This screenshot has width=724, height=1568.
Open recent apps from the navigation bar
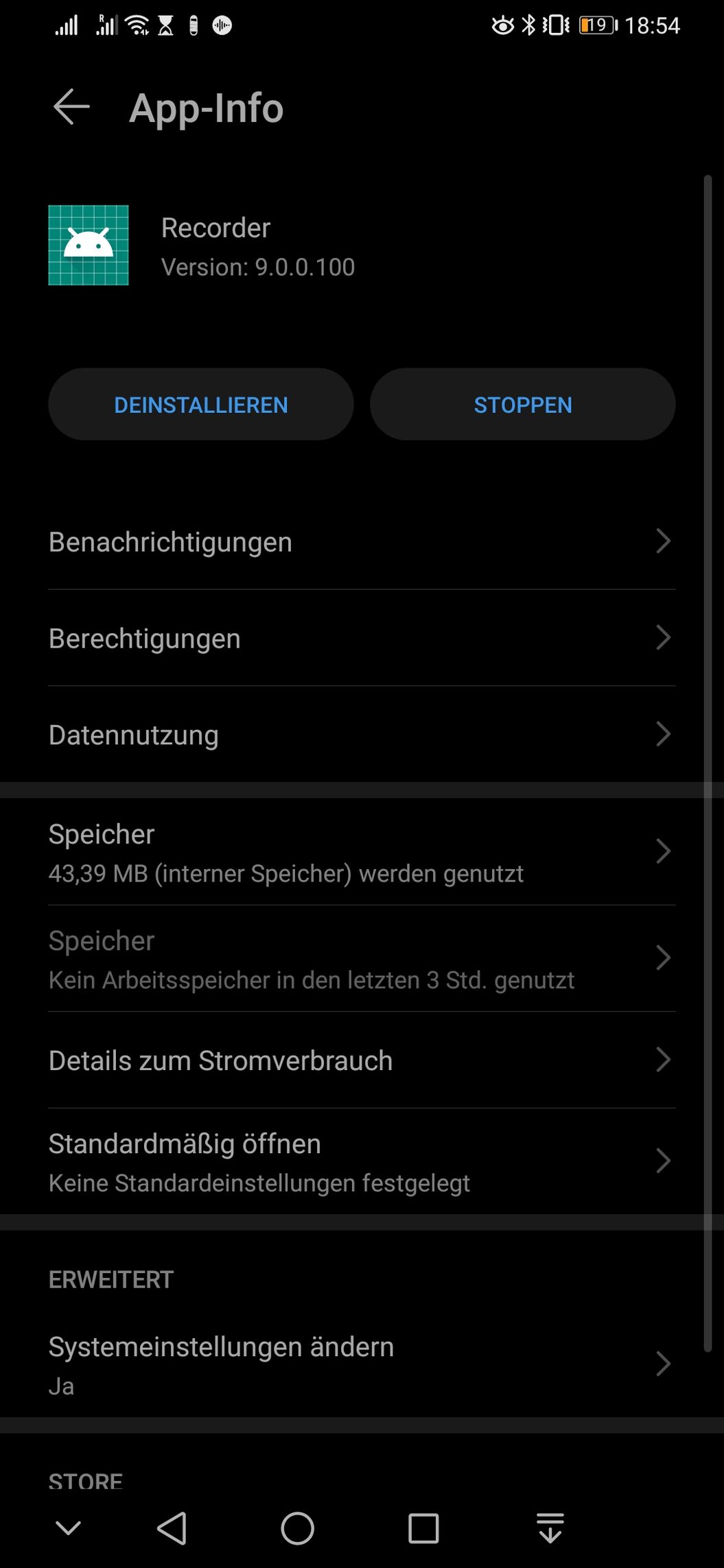tap(423, 1528)
